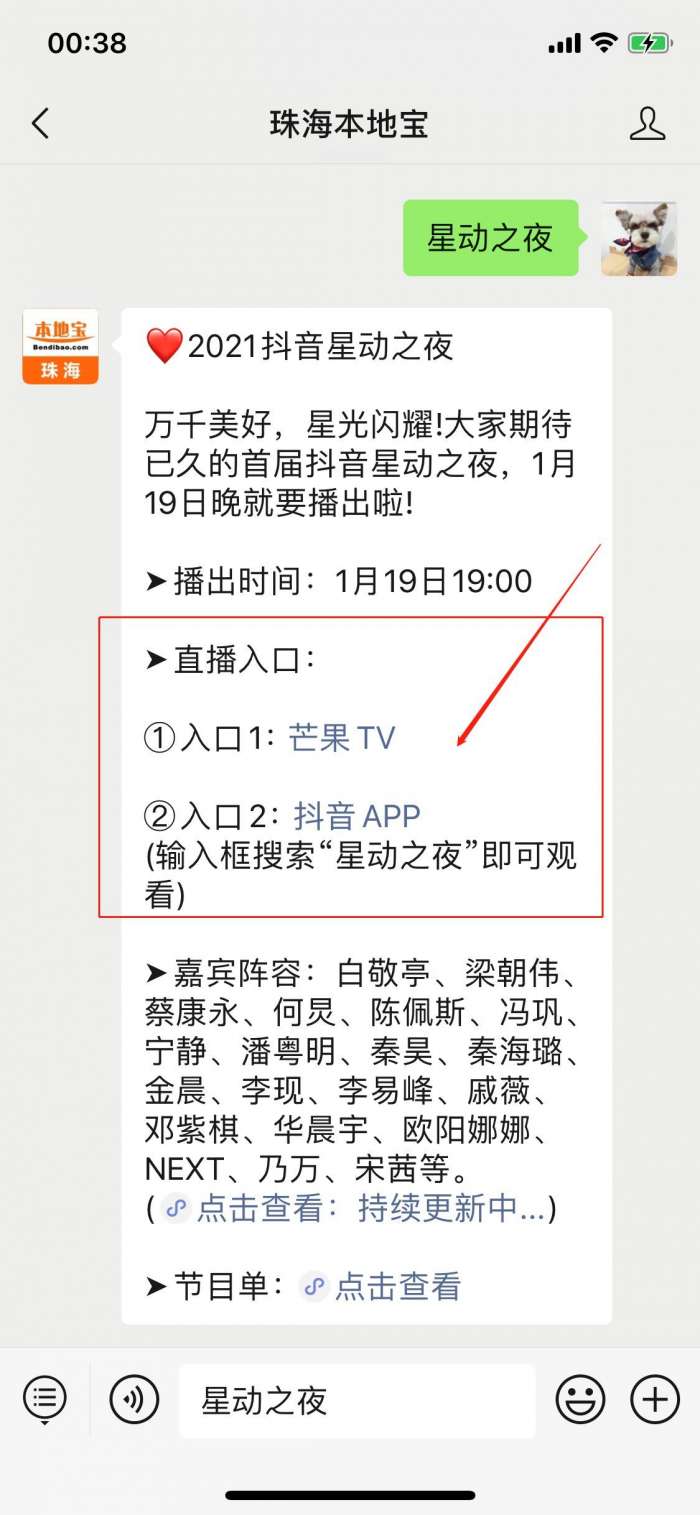Image resolution: width=700 pixels, height=1515 pixels.
Task: Tap the 珠海本地宝 account avatar
Action: (60, 346)
